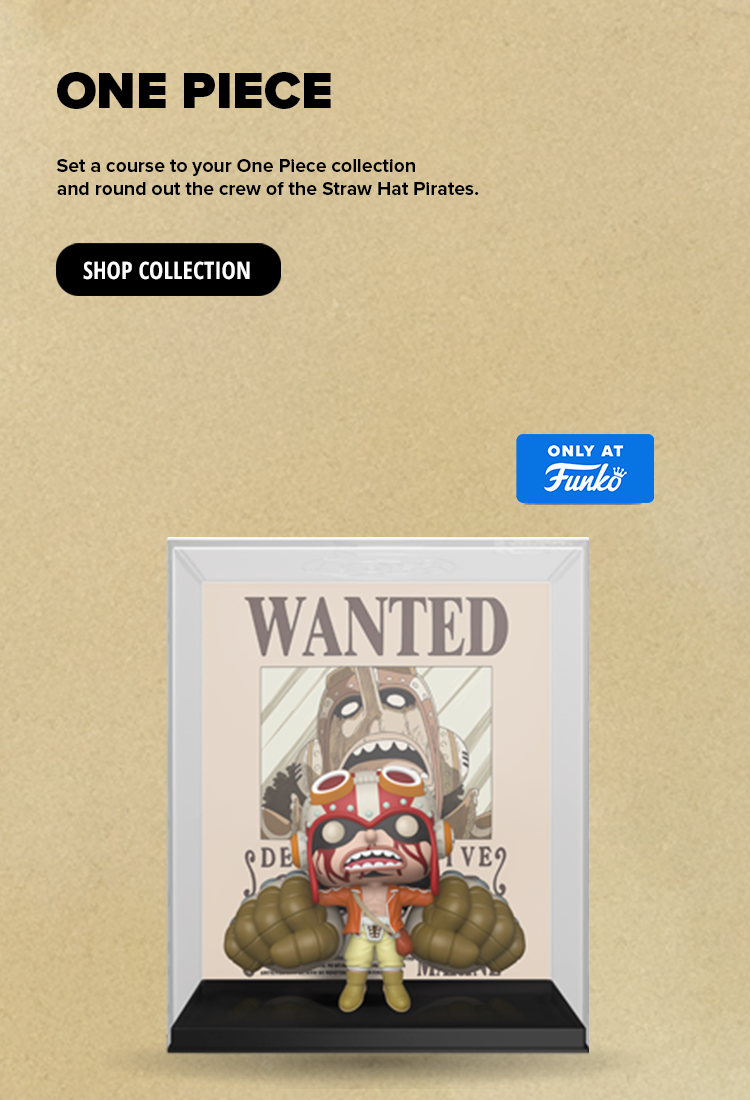Open the One Piece Wanted poster figure

(377, 795)
